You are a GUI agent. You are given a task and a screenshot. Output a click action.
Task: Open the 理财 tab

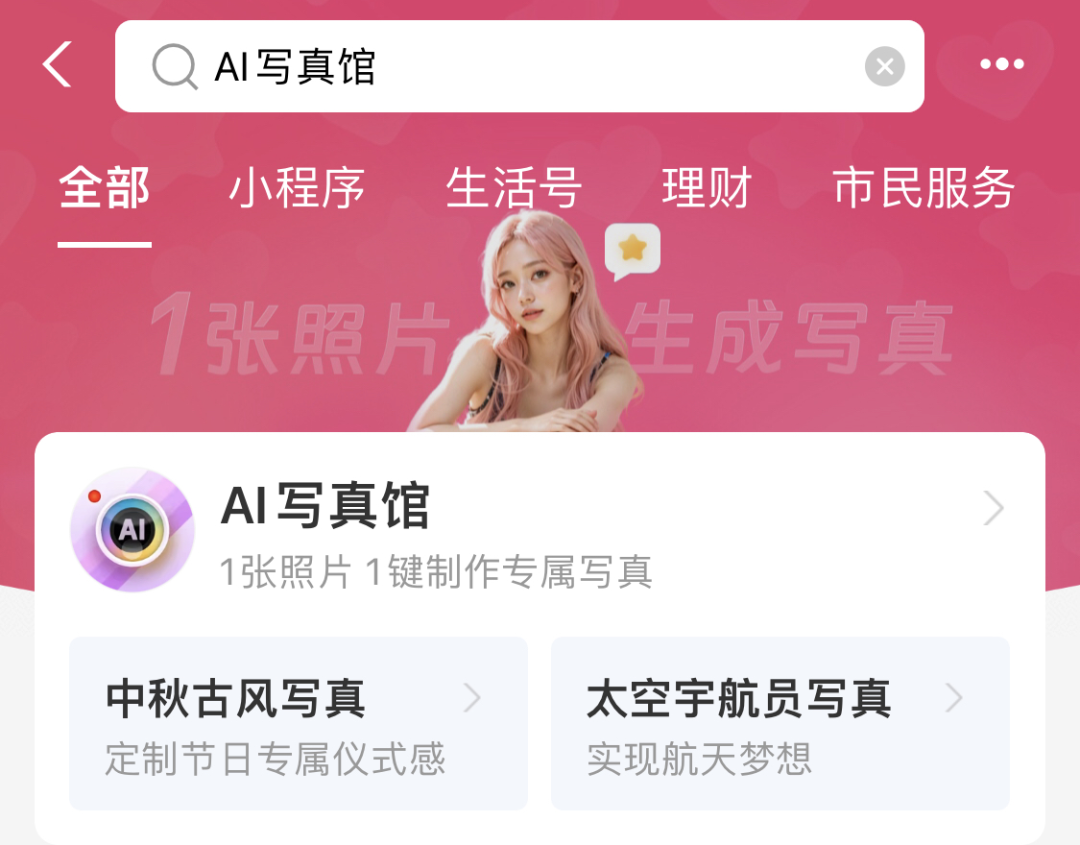point(706,189)
